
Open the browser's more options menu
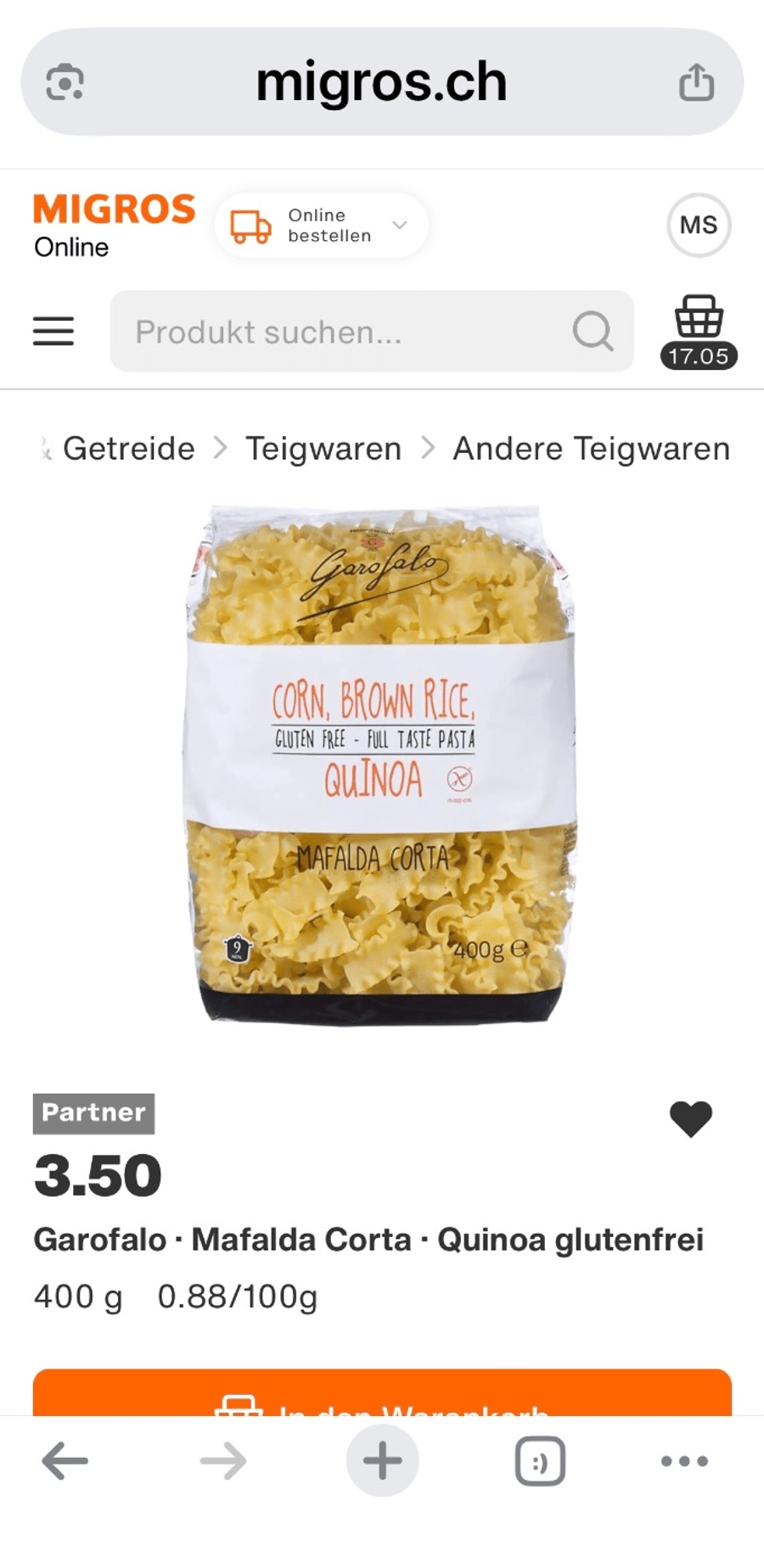[x=684, y=1461]
